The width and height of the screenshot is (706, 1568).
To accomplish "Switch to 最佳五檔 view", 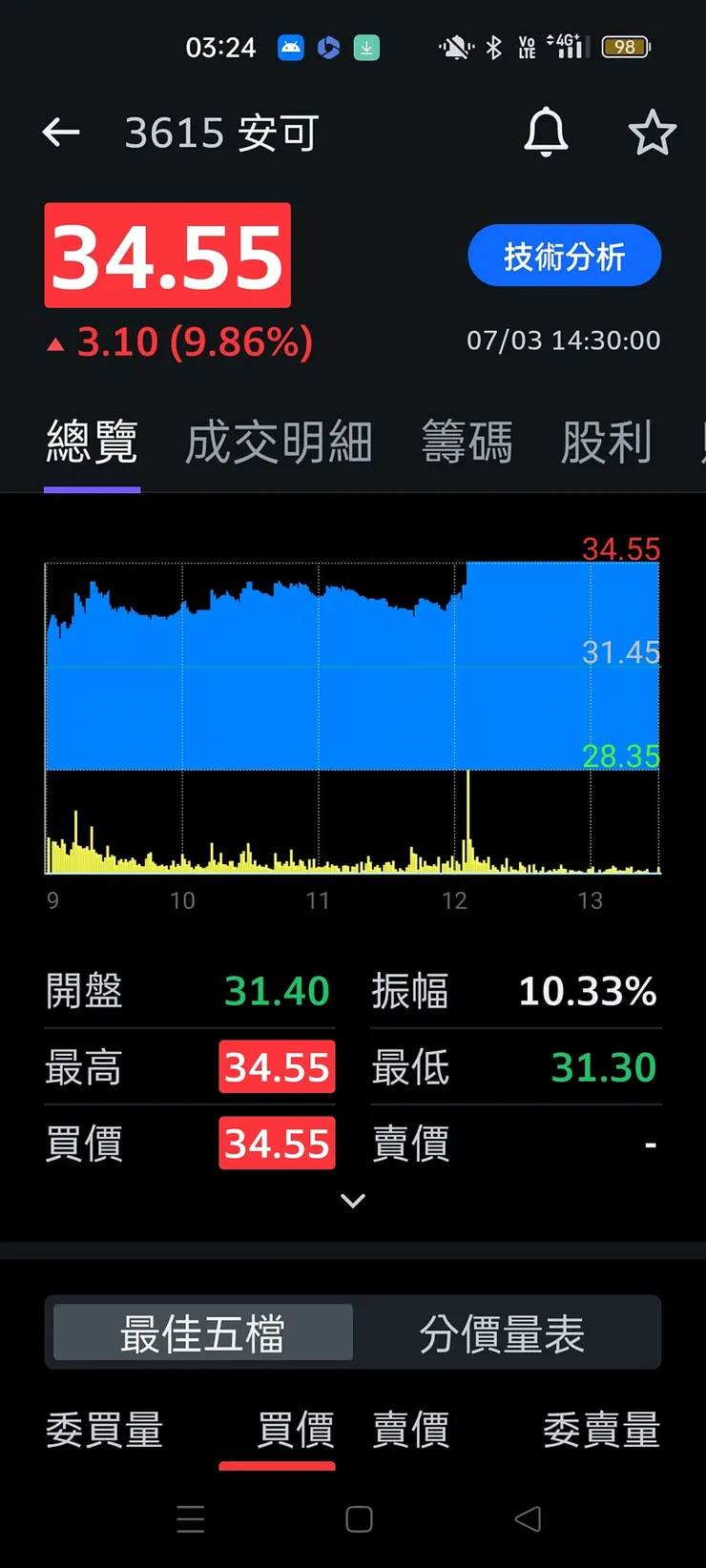I will pyautogui.click(x=199, y=1333).
